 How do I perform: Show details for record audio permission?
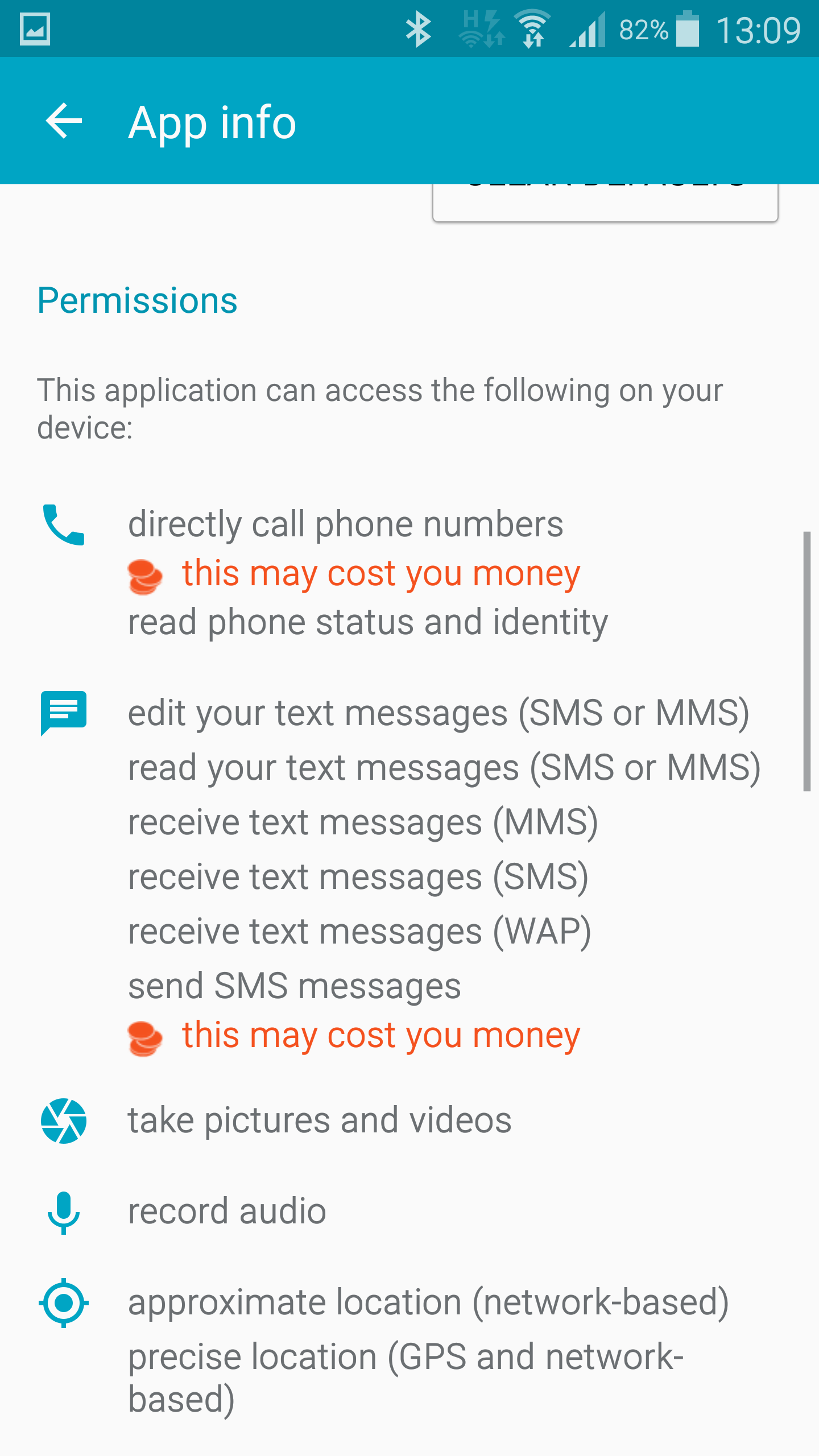pos(227,1211)
